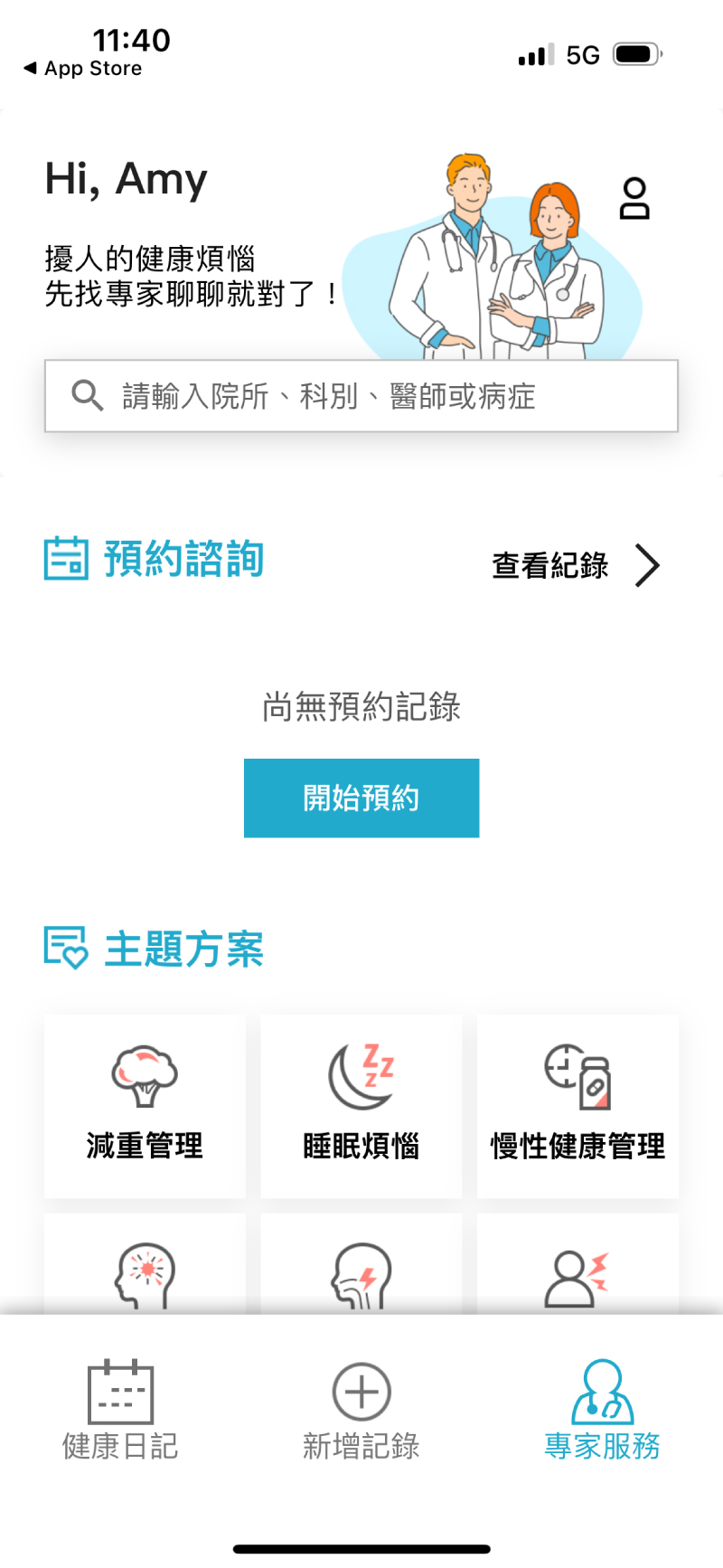Return to App Store via back link
Image resolution: width=723 pixels, height=1568 pixels.
point(82,69)
